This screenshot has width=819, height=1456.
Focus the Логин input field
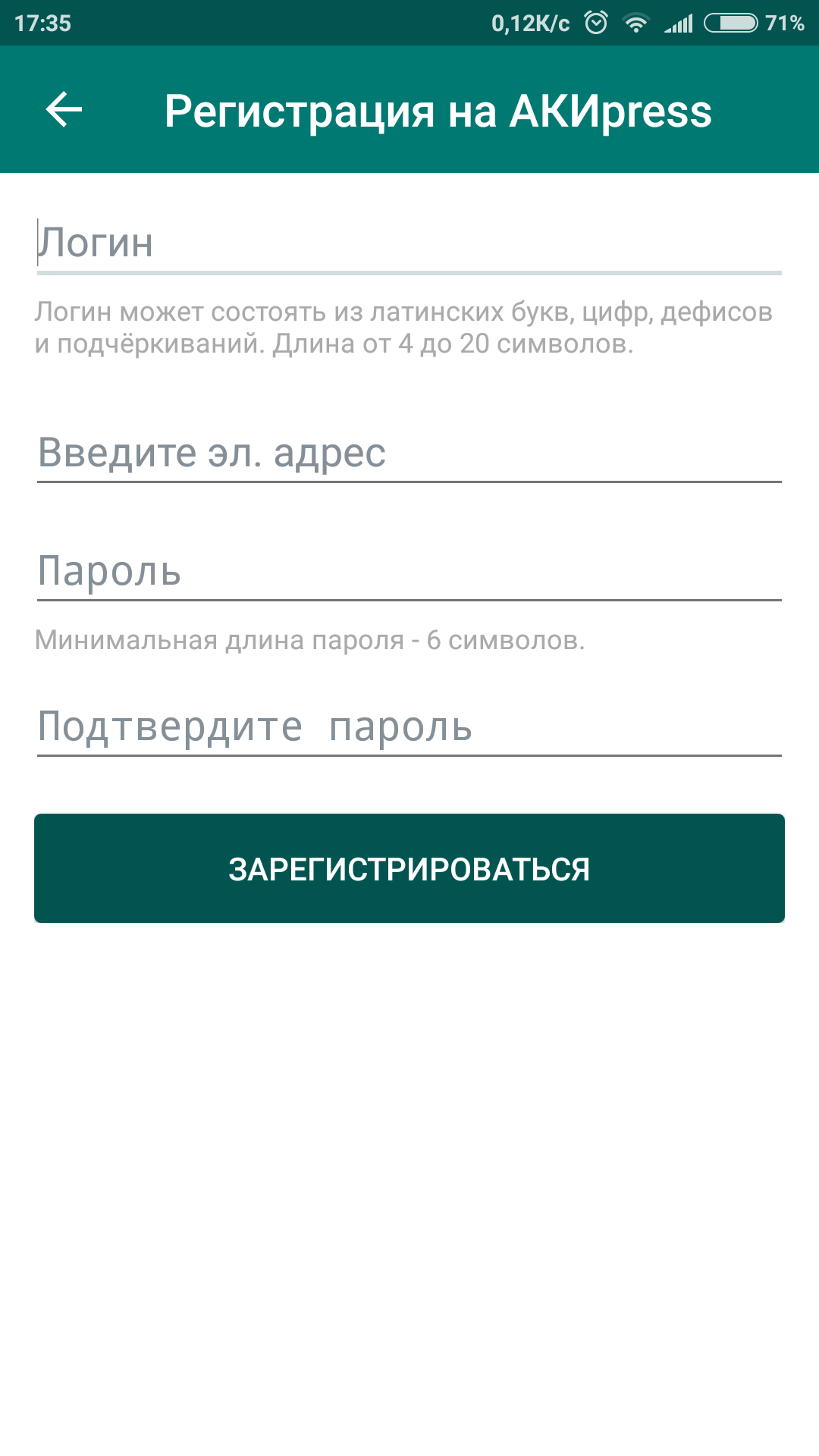(x=409, y=243)
